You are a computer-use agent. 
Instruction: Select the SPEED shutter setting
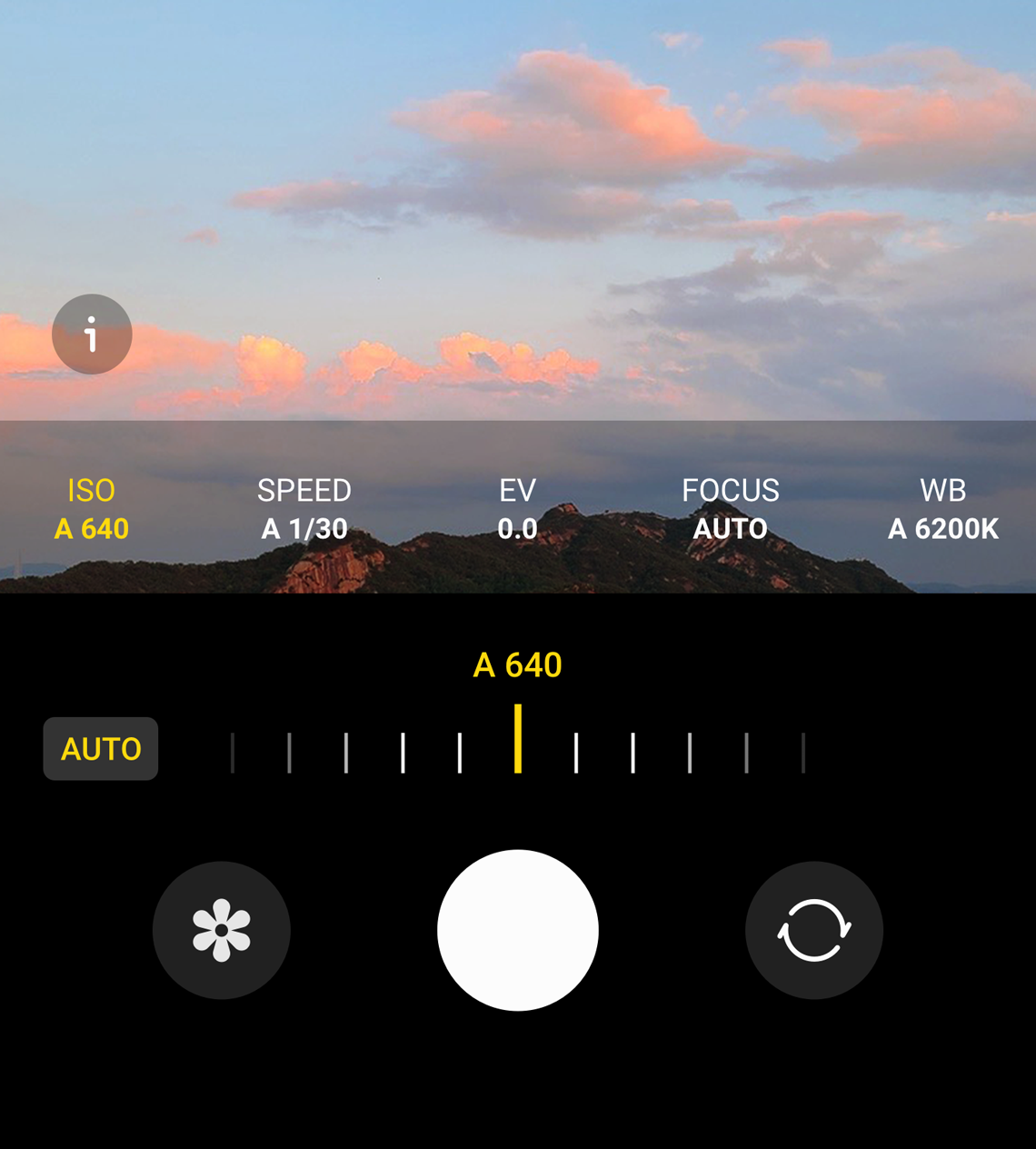[x=304, y=509]
